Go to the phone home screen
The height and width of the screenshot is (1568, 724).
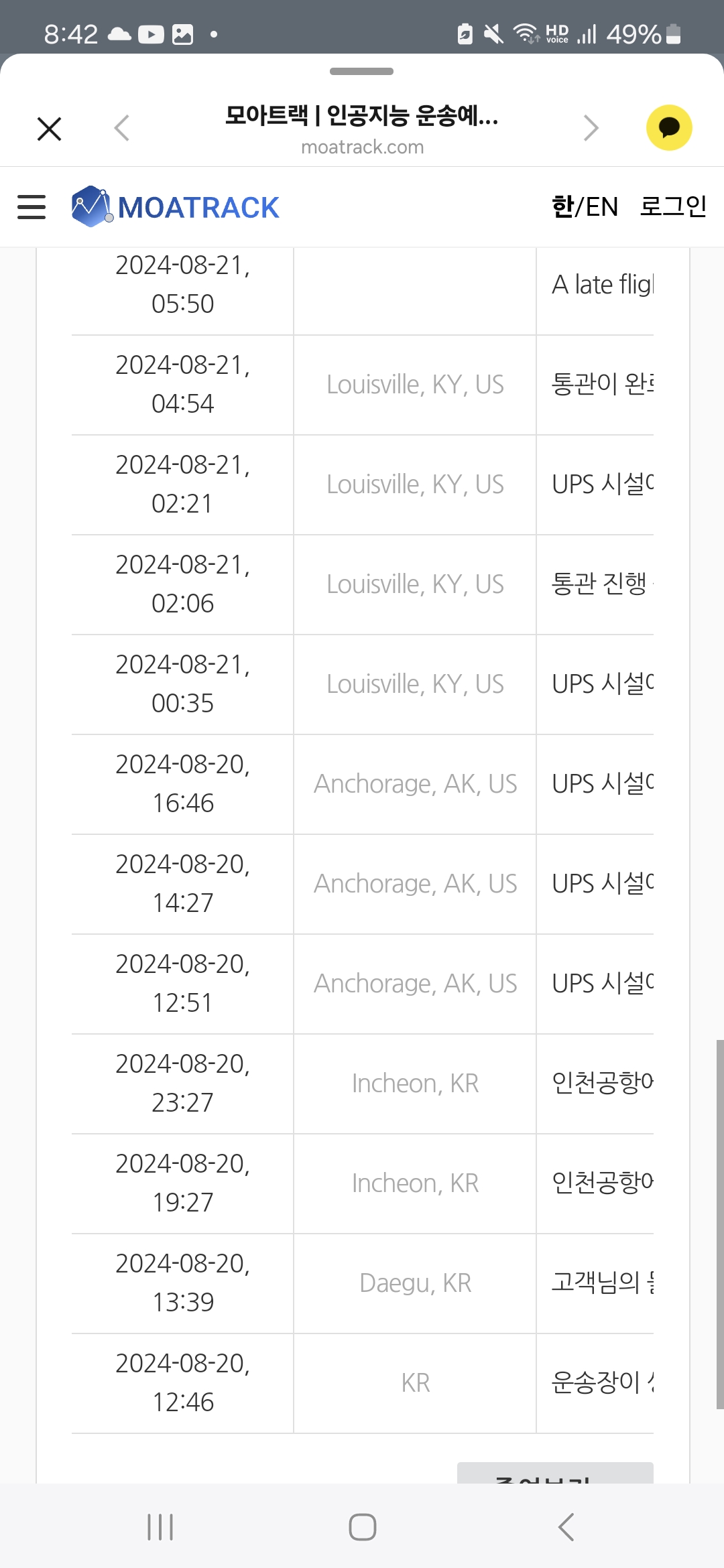(x=362, y=1527)
